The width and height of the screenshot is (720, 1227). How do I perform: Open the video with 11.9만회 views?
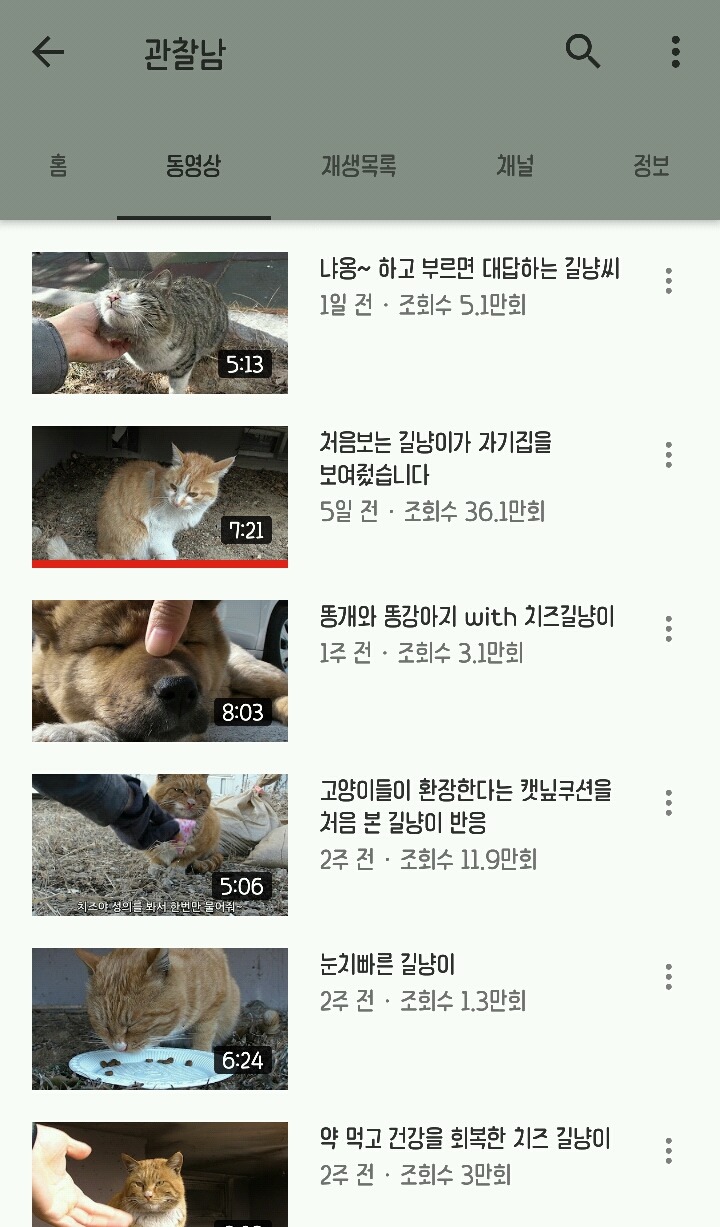coord(159,844)
